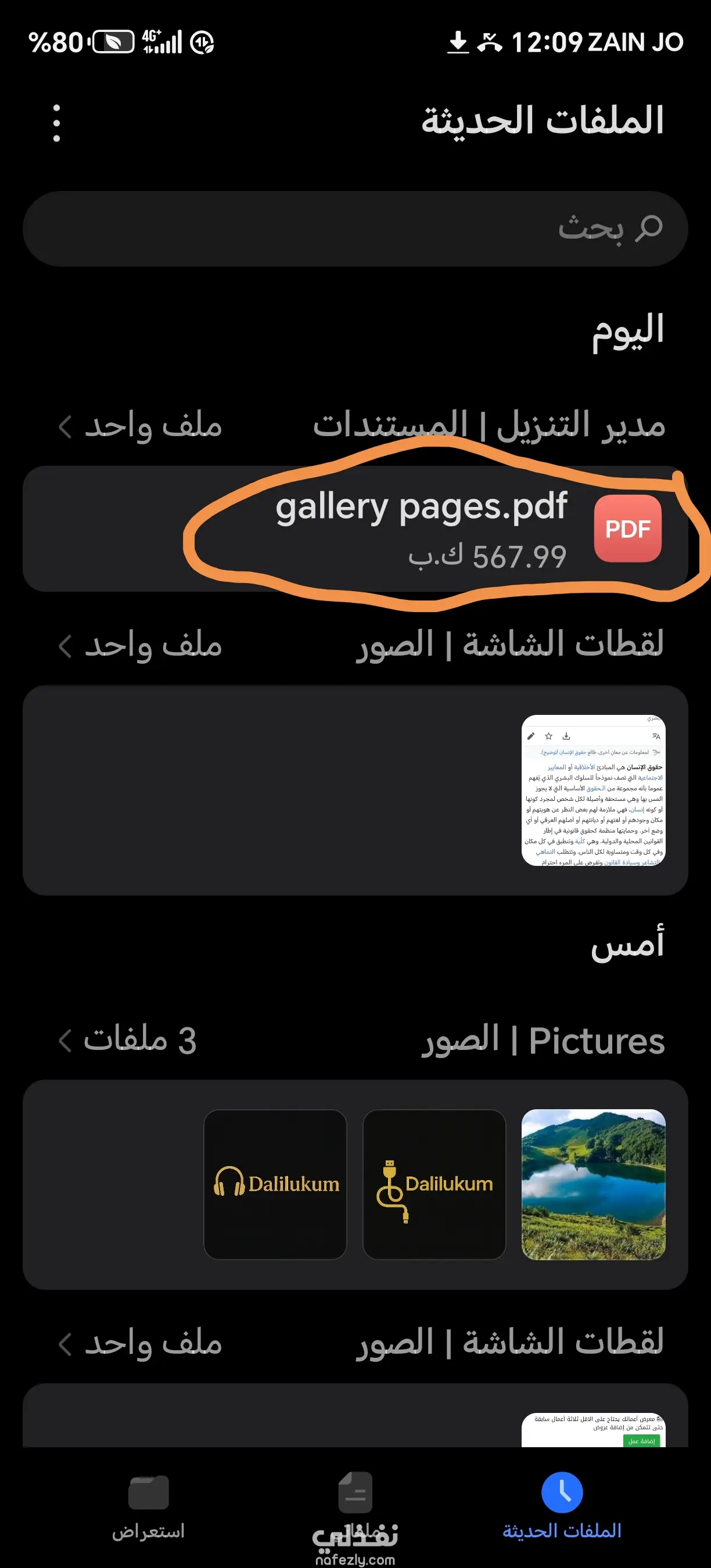711x1568 pixels.
Task: Open today's screenshot of the حقوق الإنسان article
Action: pyautogui.click(x=593, y=790)
